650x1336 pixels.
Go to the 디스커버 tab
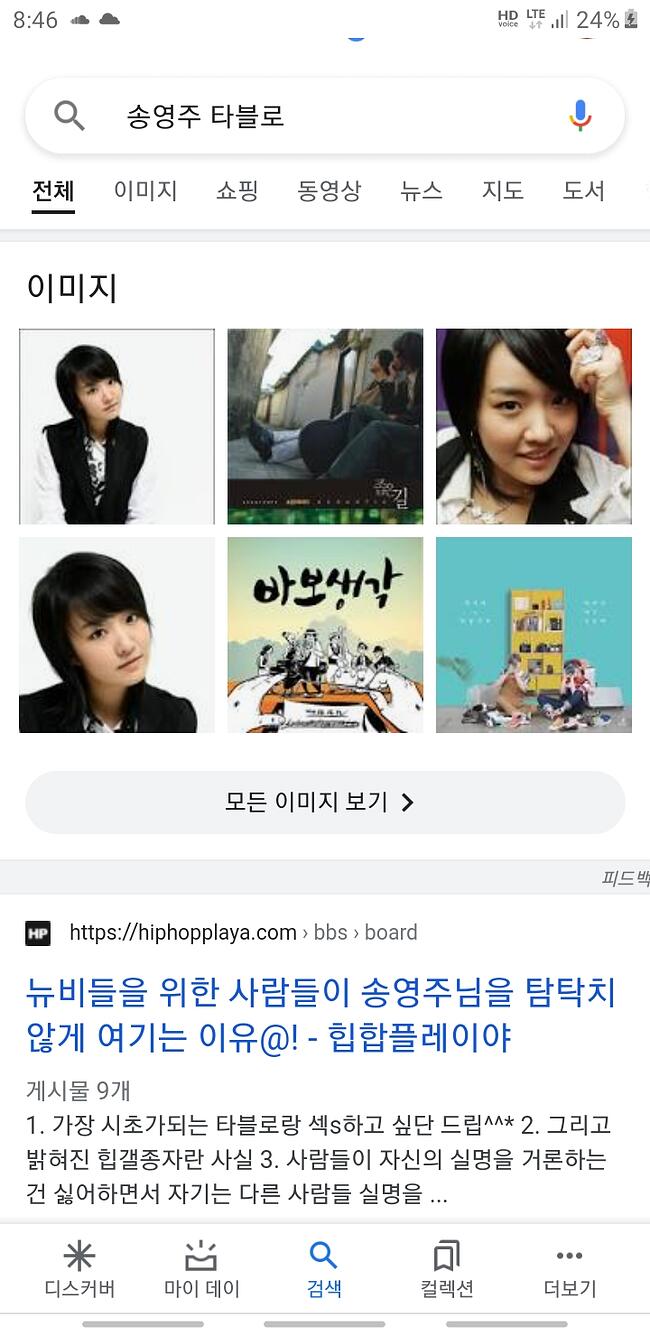pos(80,1270)
